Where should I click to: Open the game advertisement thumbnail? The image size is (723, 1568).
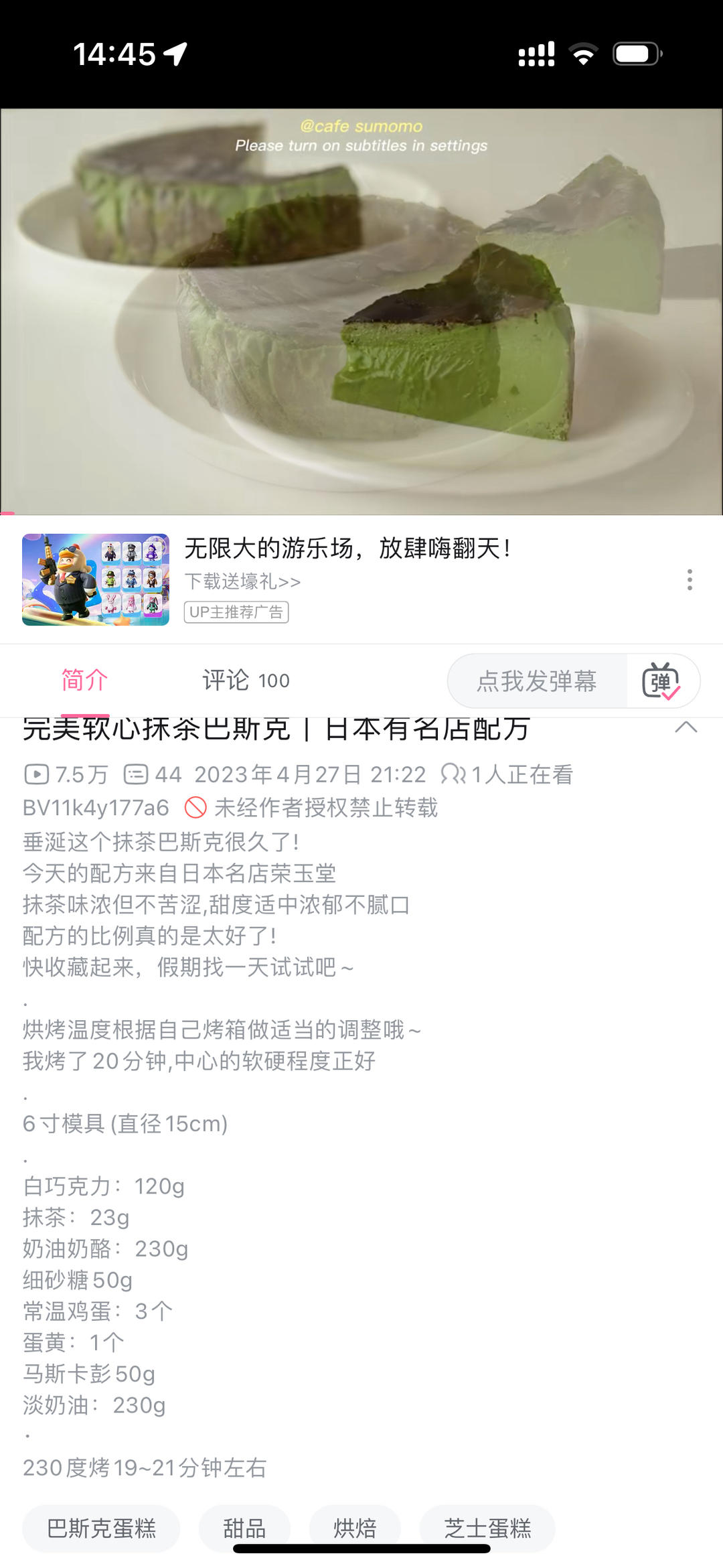pyautogui.click(x=94, y=580)
